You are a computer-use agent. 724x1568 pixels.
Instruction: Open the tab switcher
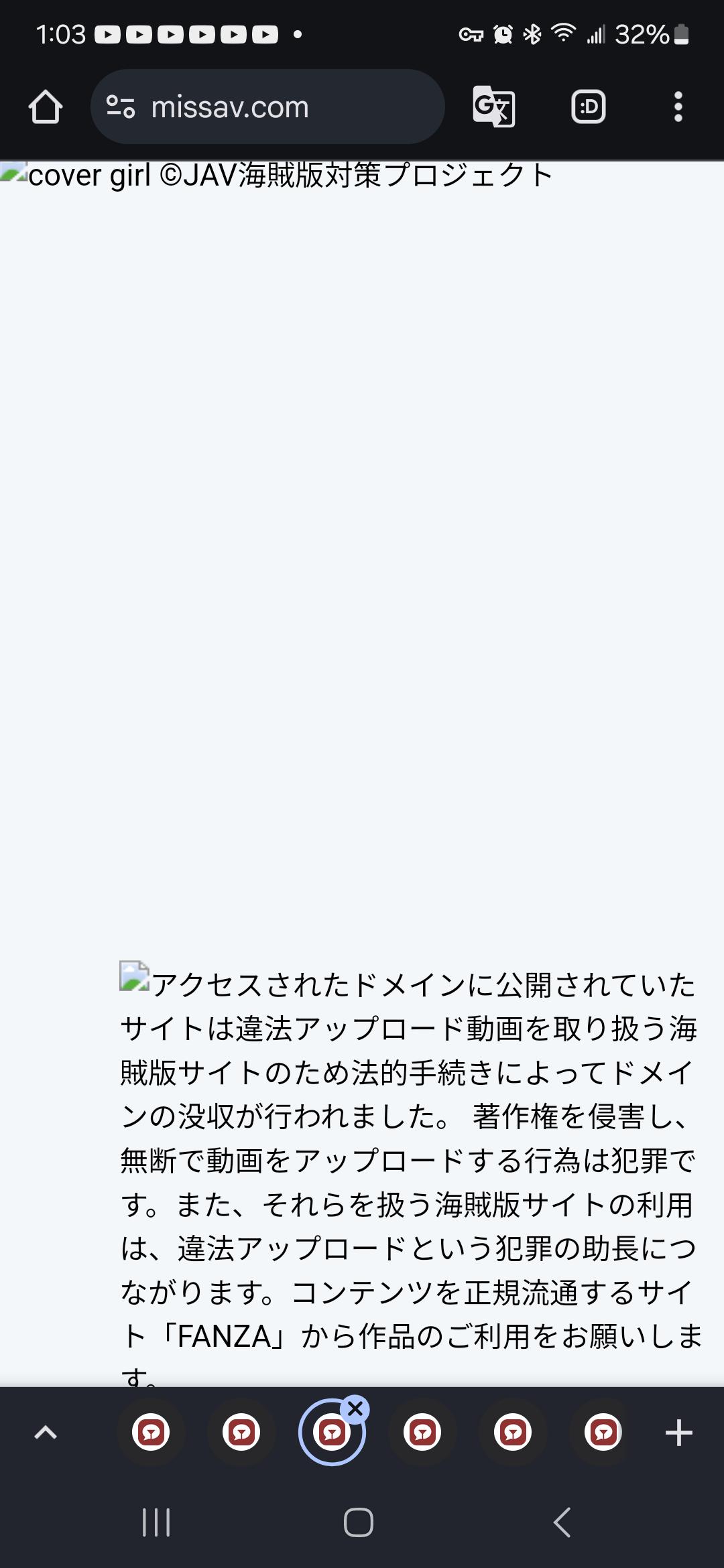[x=589, y=107]
